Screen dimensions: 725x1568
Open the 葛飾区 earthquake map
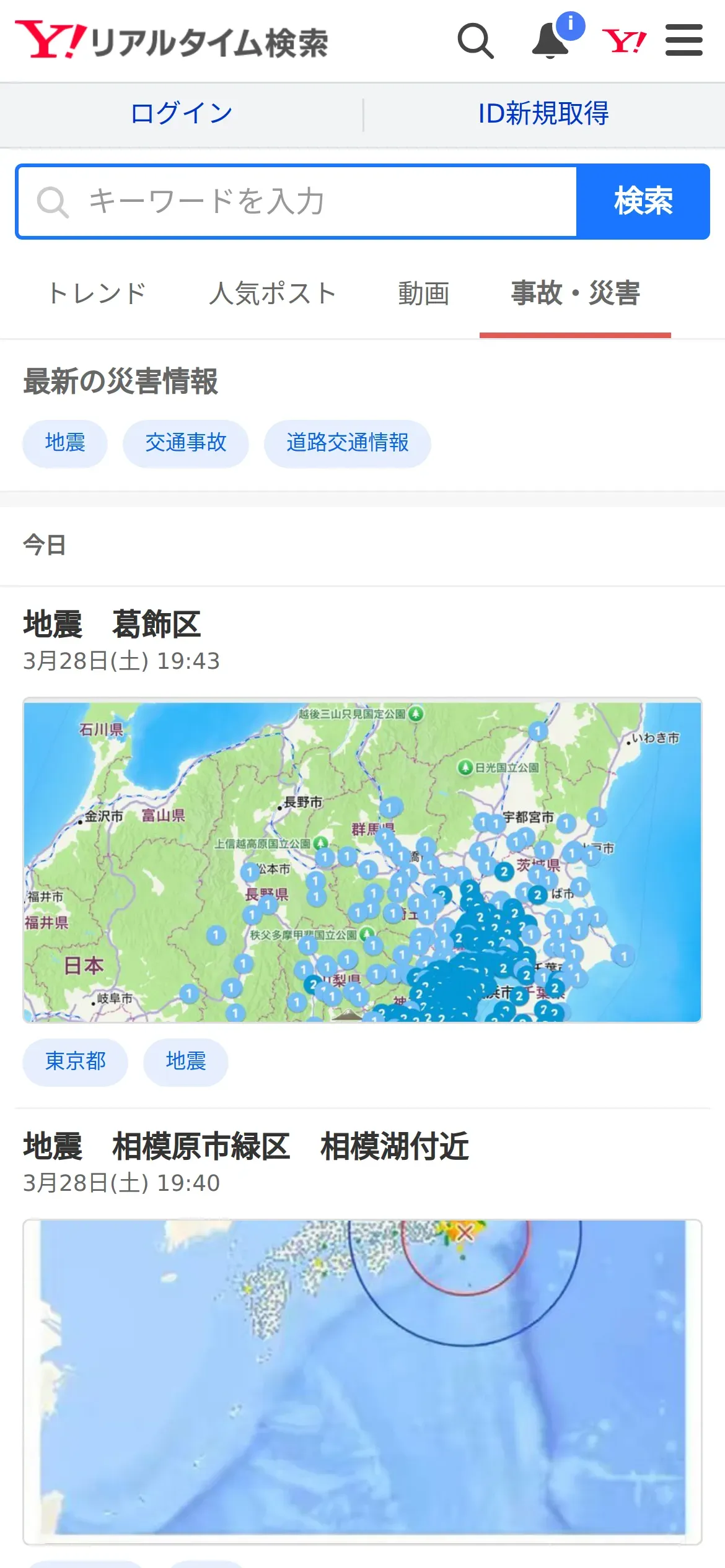[x=362, y=860]
